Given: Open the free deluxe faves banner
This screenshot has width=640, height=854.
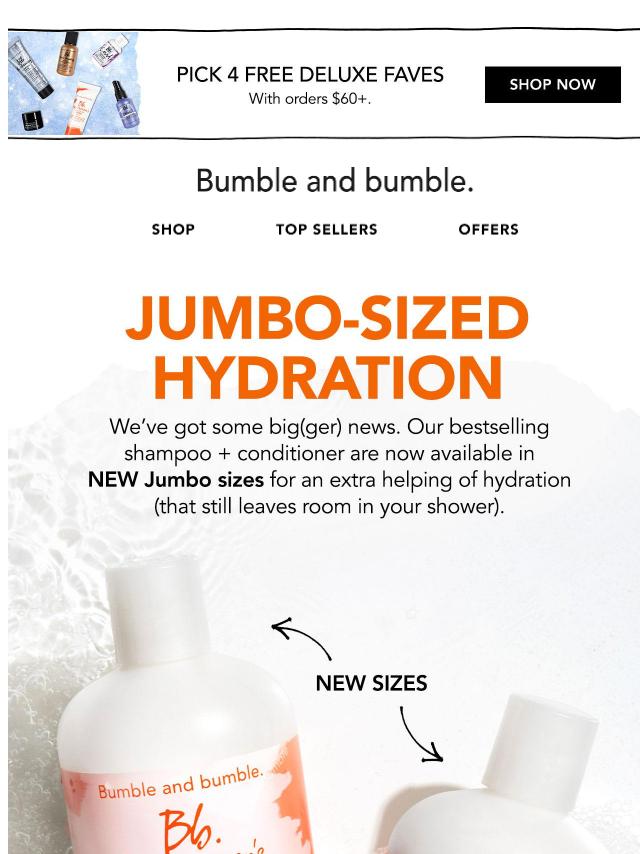Looking at the screenshot, I should (309, 85).
